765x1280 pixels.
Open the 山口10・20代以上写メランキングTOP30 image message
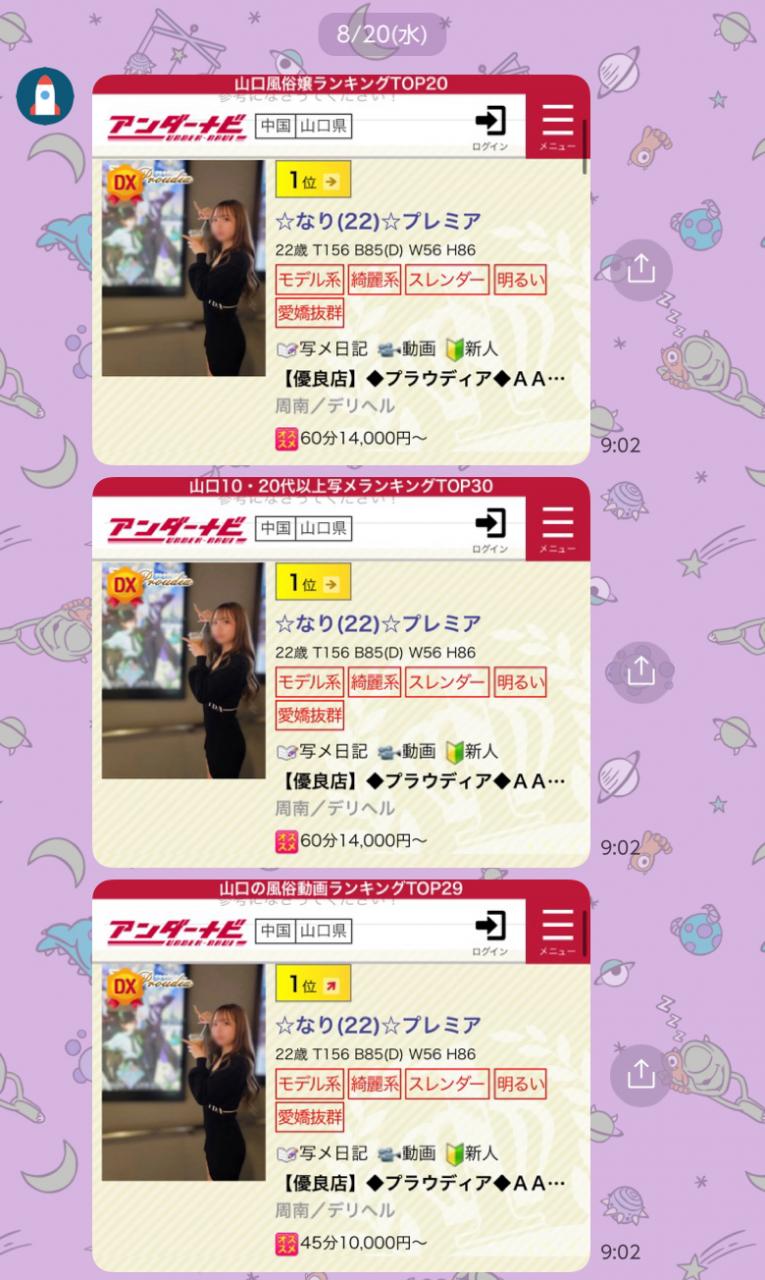pos(341,672)
